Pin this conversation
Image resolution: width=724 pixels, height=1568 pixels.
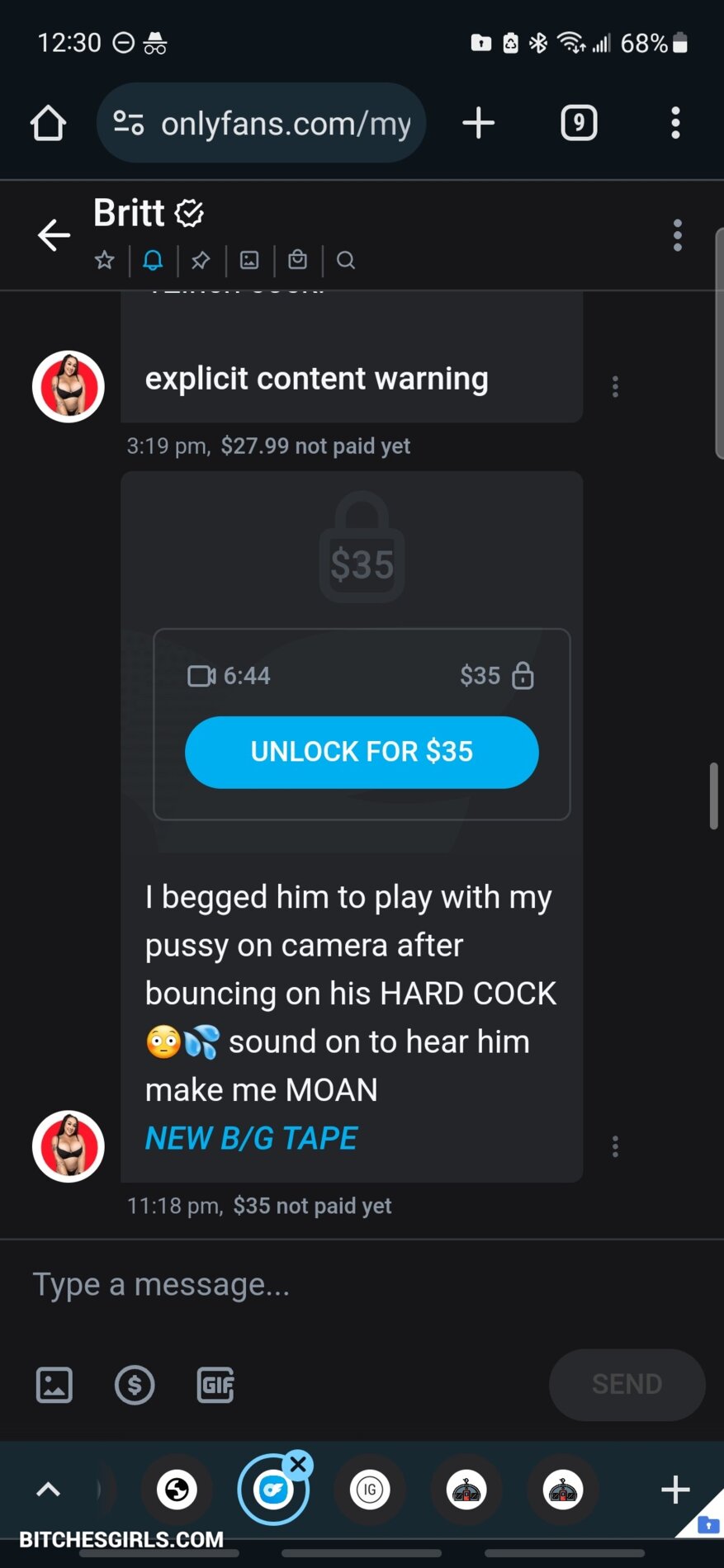pos(201,261)
